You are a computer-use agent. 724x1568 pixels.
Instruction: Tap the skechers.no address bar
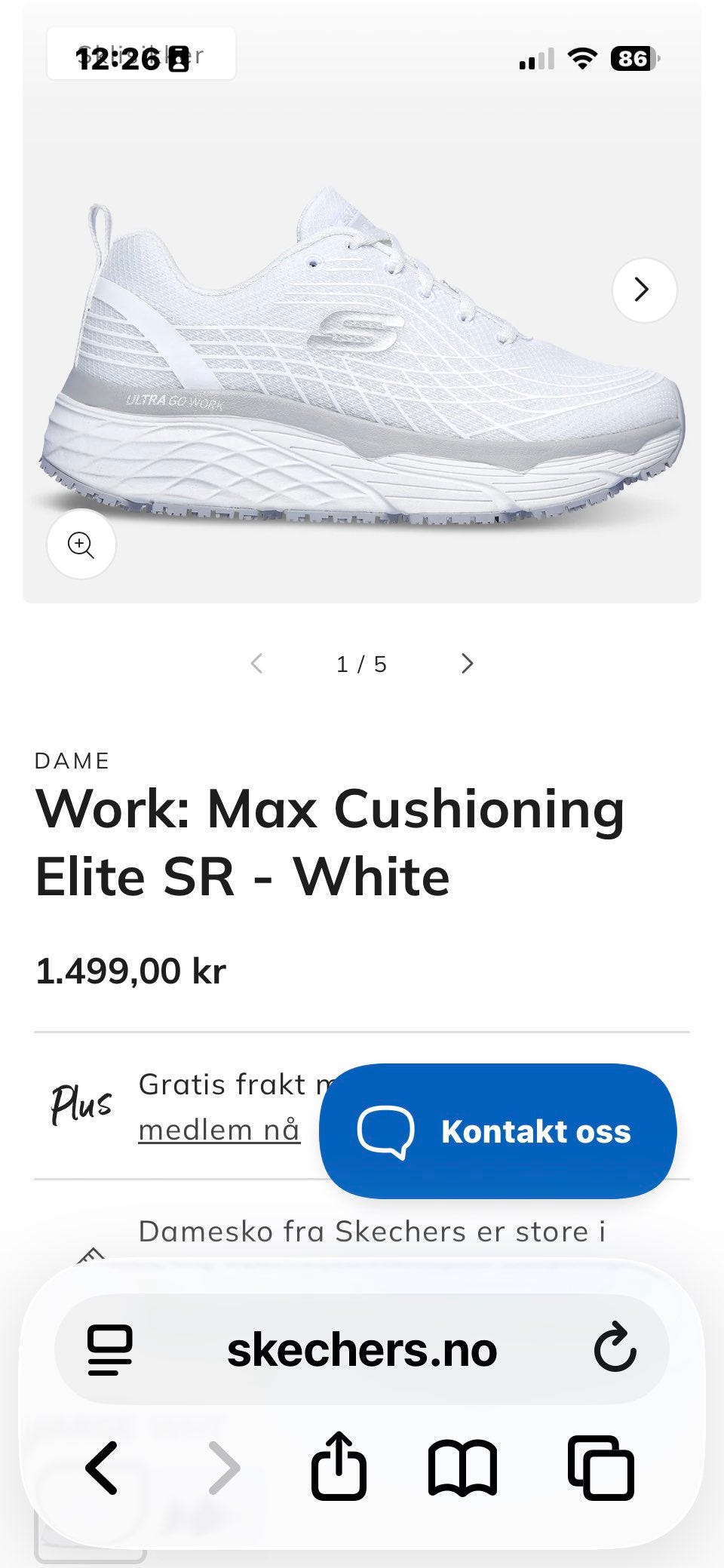point(362,1349)
